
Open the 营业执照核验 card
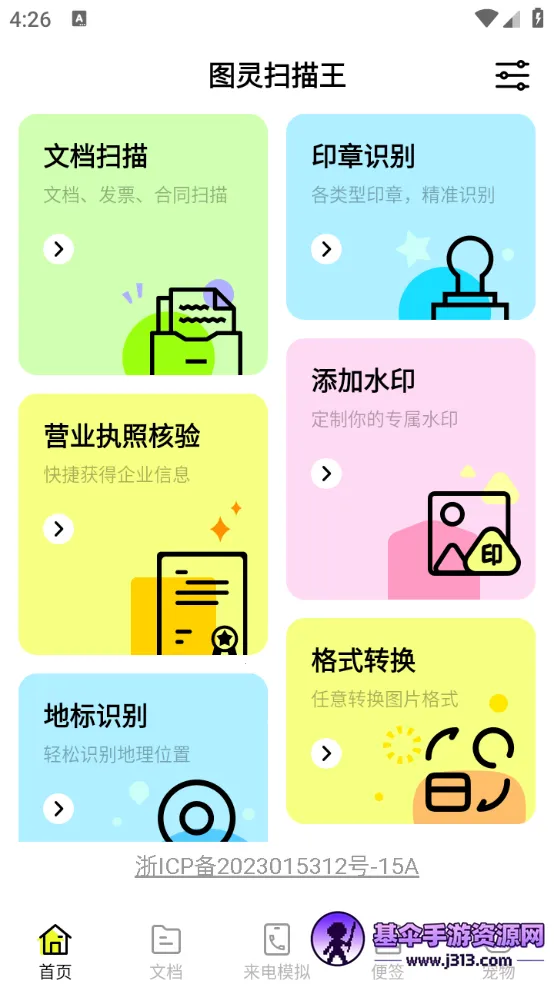coord(143,525)
